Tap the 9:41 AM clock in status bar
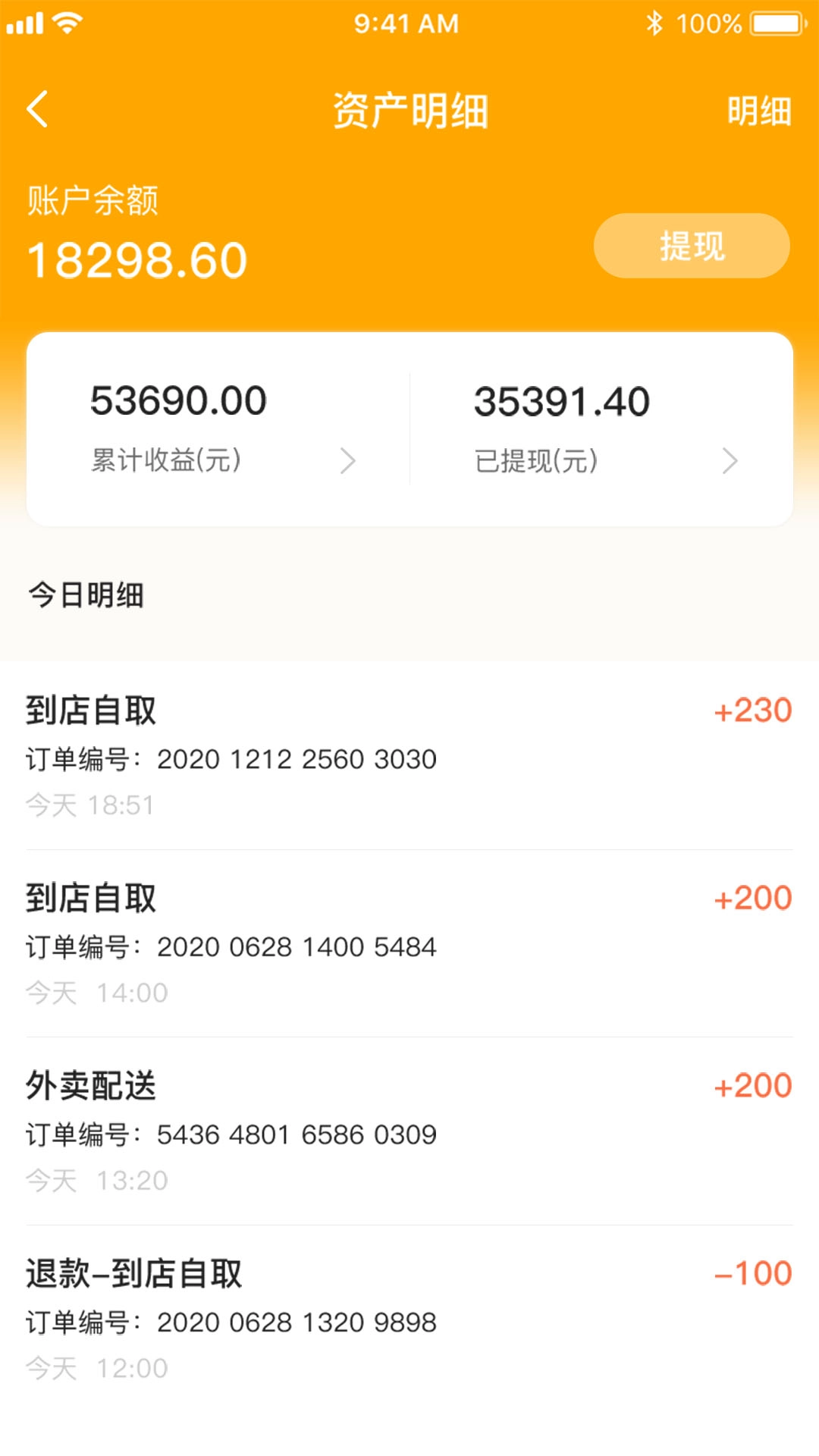This screenshot has height=1456, width=819. click(407, 24)
